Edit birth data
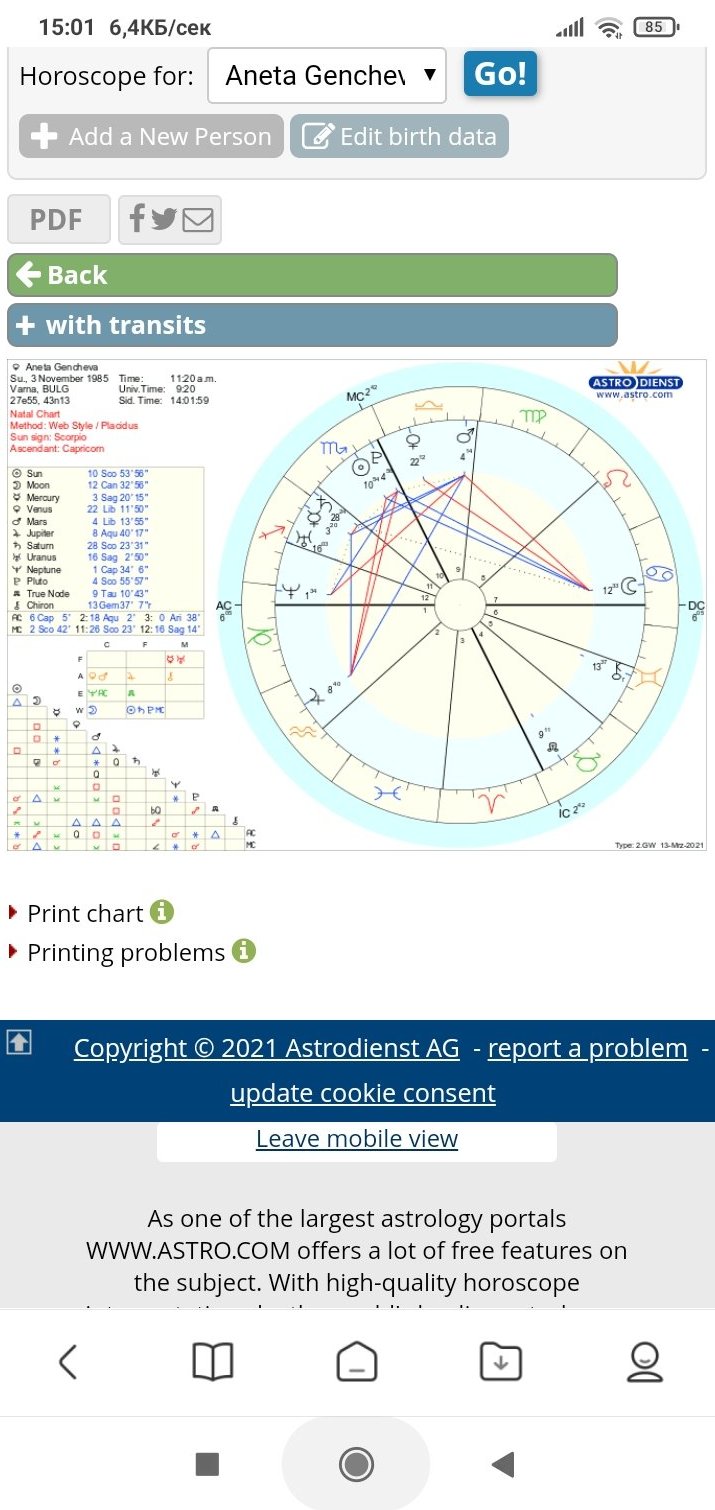The height and width of the screenshot is (1510, 715). coord(399,137)
